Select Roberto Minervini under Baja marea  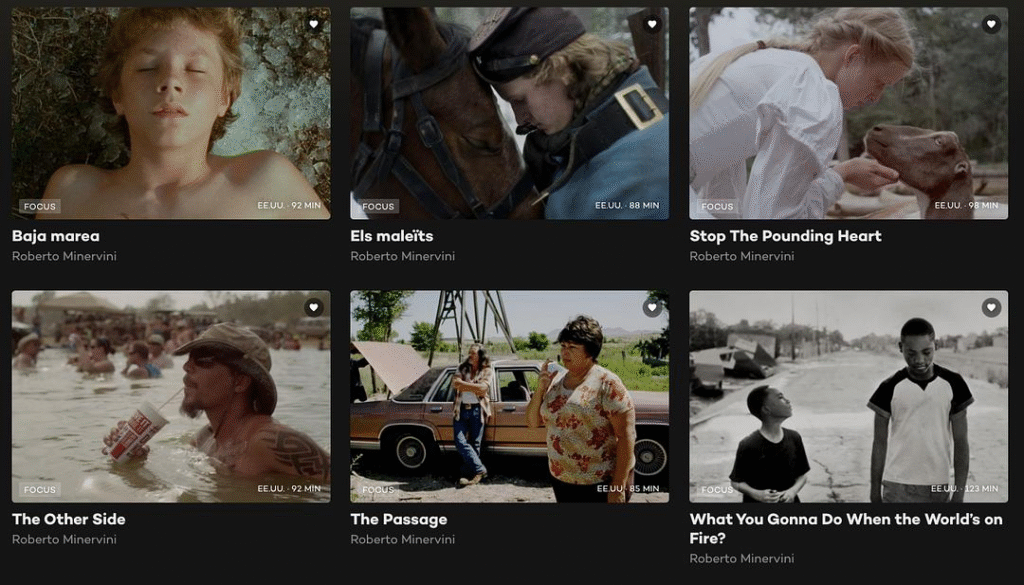[x=64, y=257]
